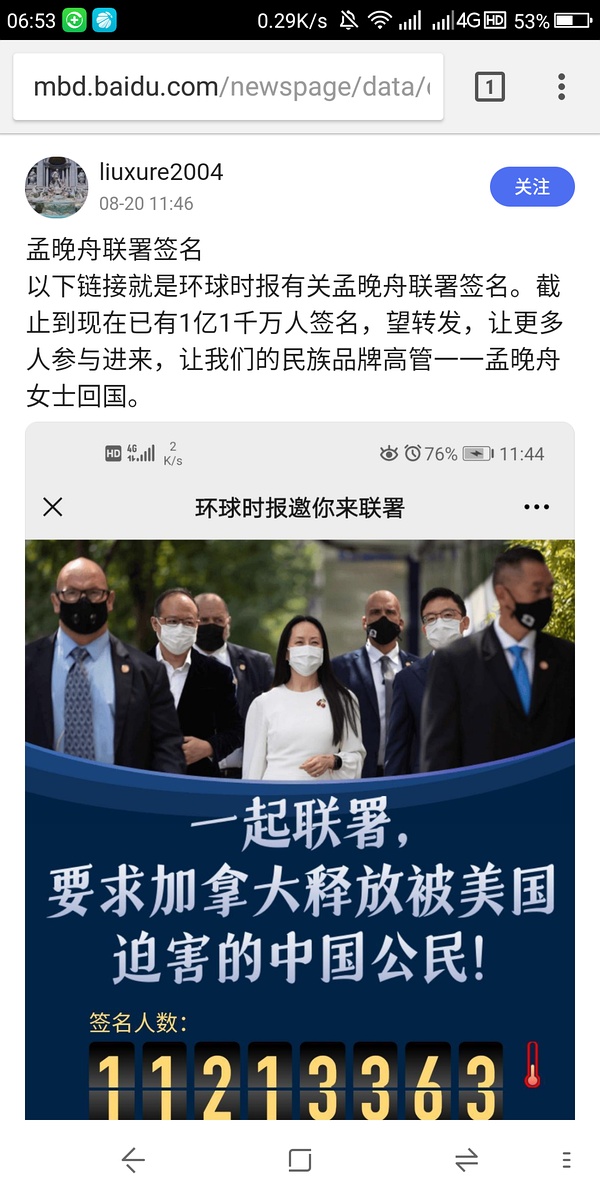The height and width of the screenshot is (1200, 600).
Task: Tap the switch arrows icon in navigation bar
Action: (x=466, y=1160)
